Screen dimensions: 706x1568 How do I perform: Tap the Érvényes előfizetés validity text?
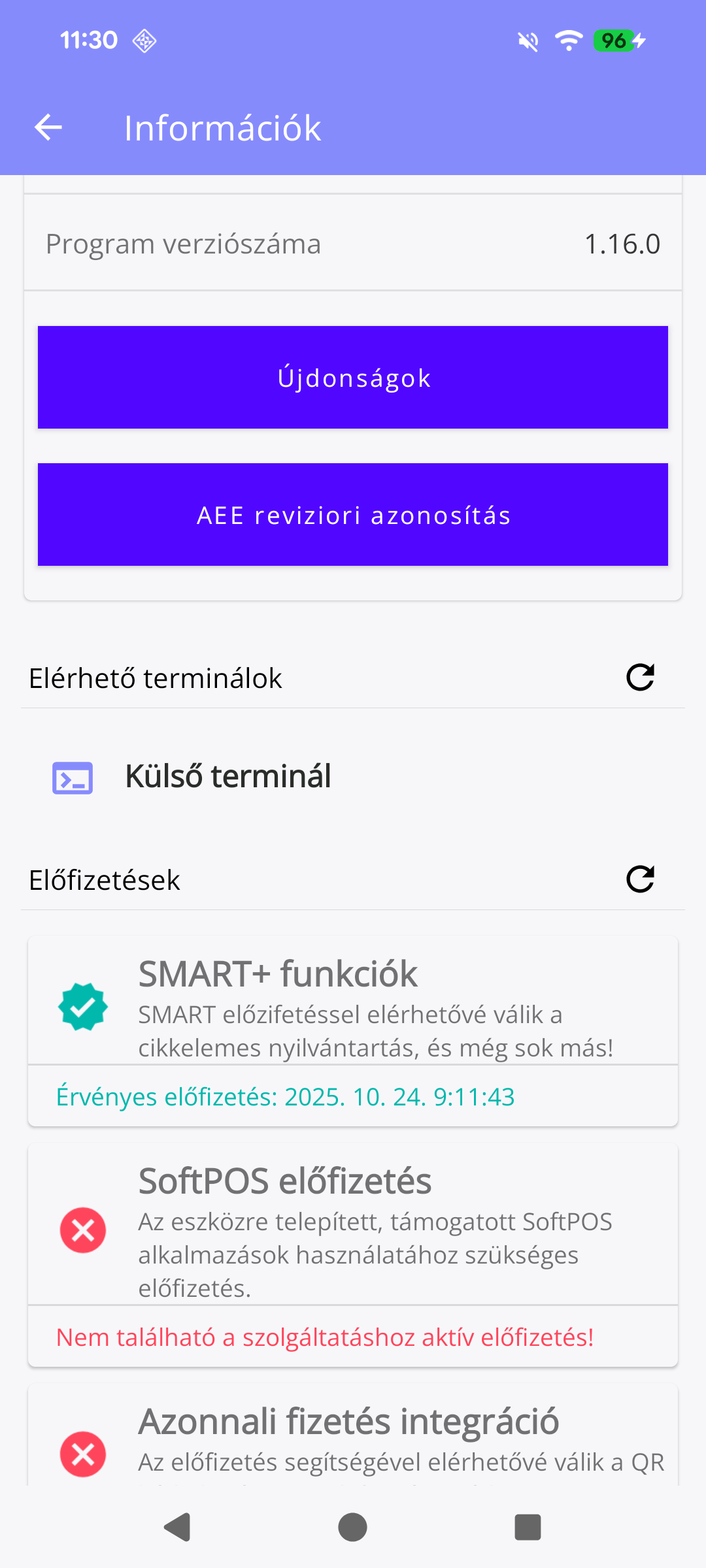click(286, 1096)
